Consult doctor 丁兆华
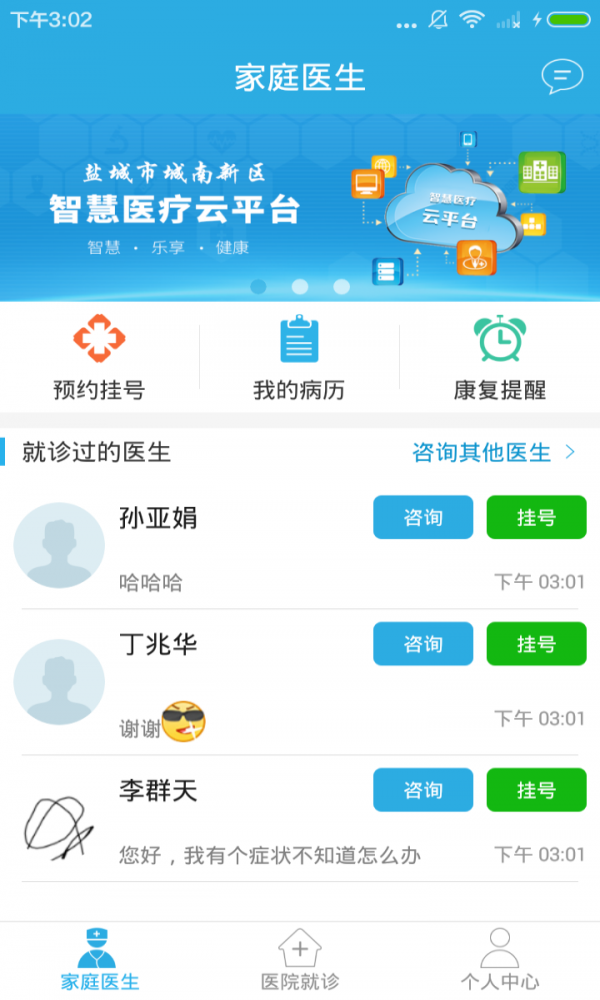 [423, 643]
